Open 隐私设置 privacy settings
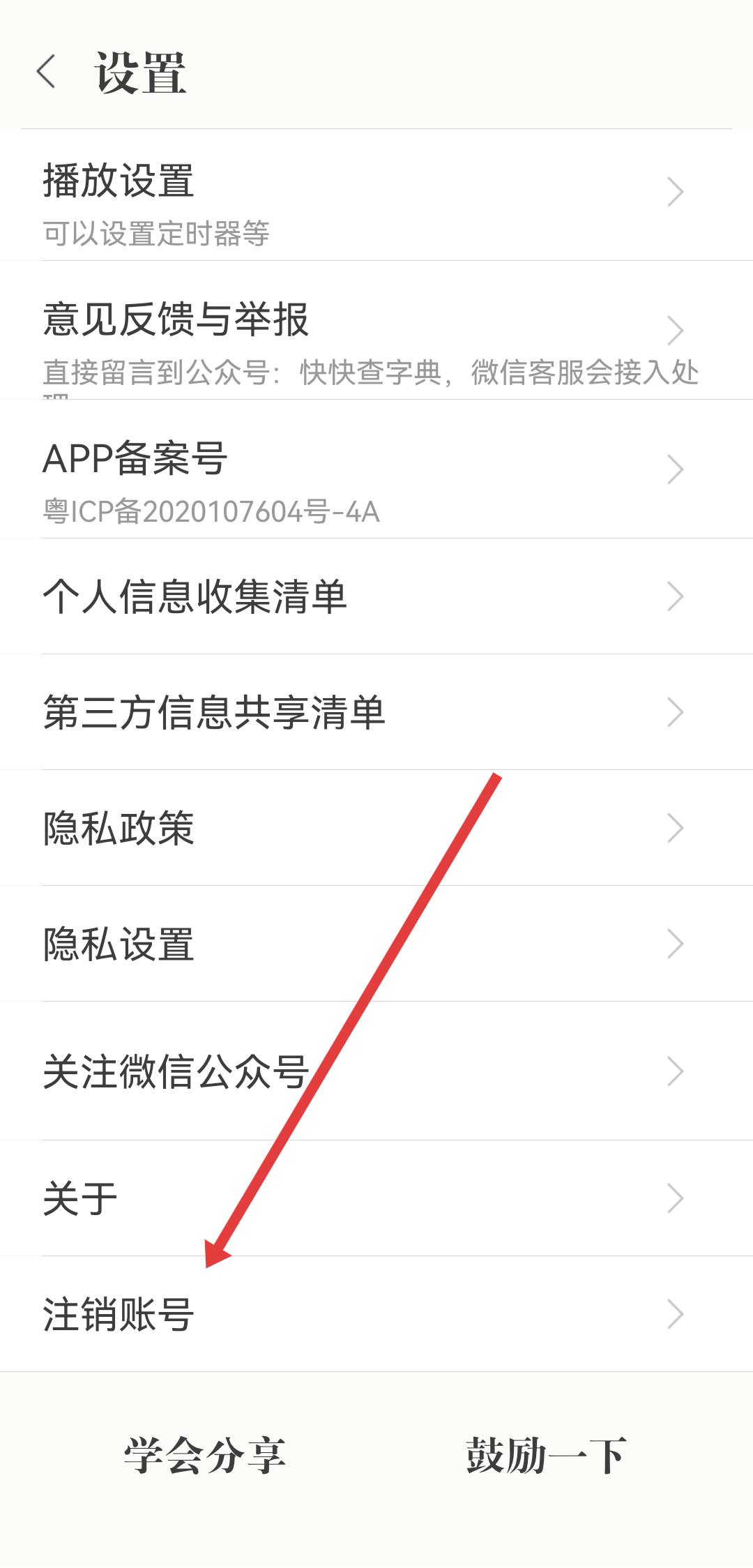Viewport: 753px width, 1568px height. click(376, 944)
